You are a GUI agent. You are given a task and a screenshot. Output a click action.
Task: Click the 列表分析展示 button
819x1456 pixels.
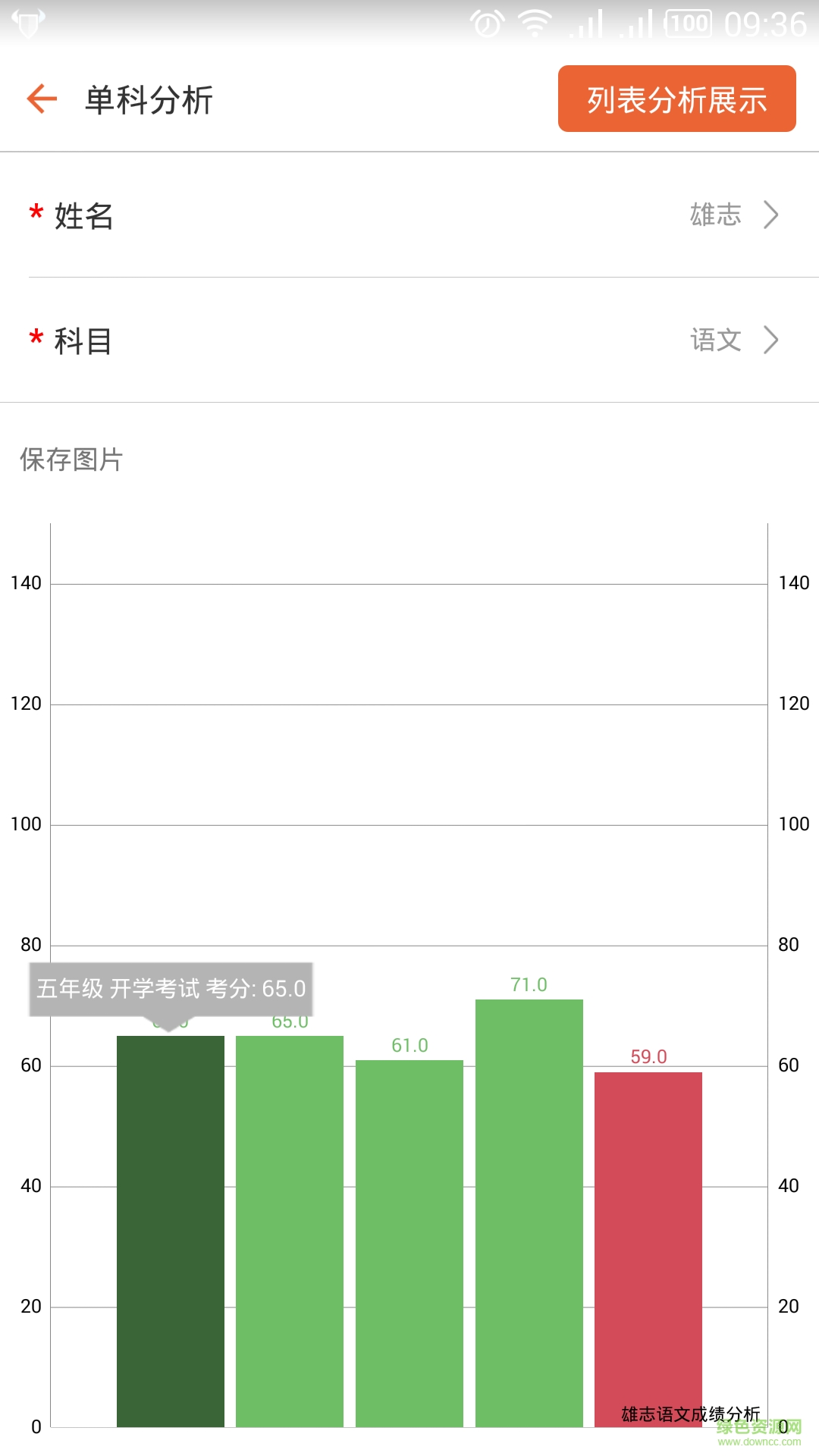tap(676, 99)
